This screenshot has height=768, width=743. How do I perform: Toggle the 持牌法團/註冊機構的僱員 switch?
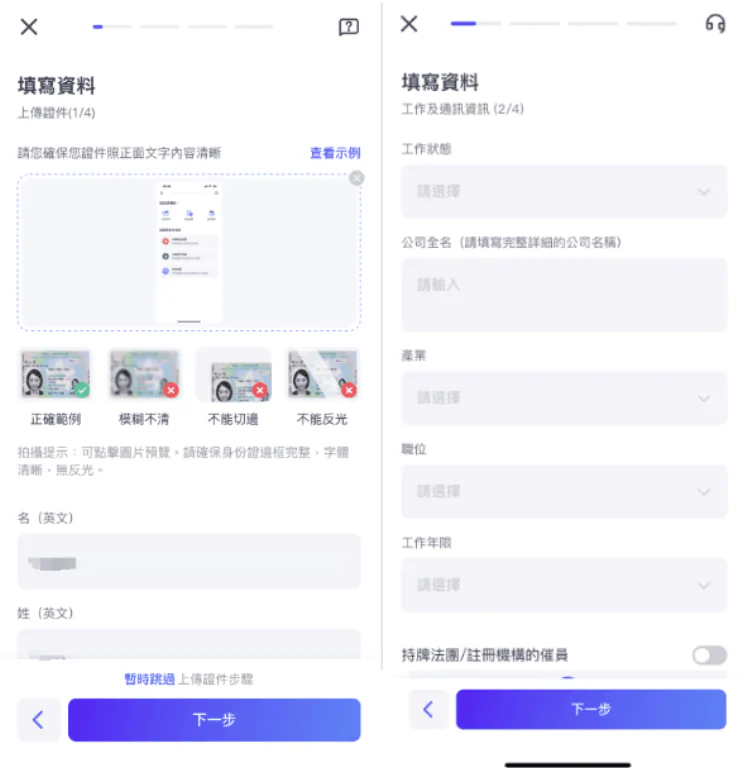(x=709, y=655)
